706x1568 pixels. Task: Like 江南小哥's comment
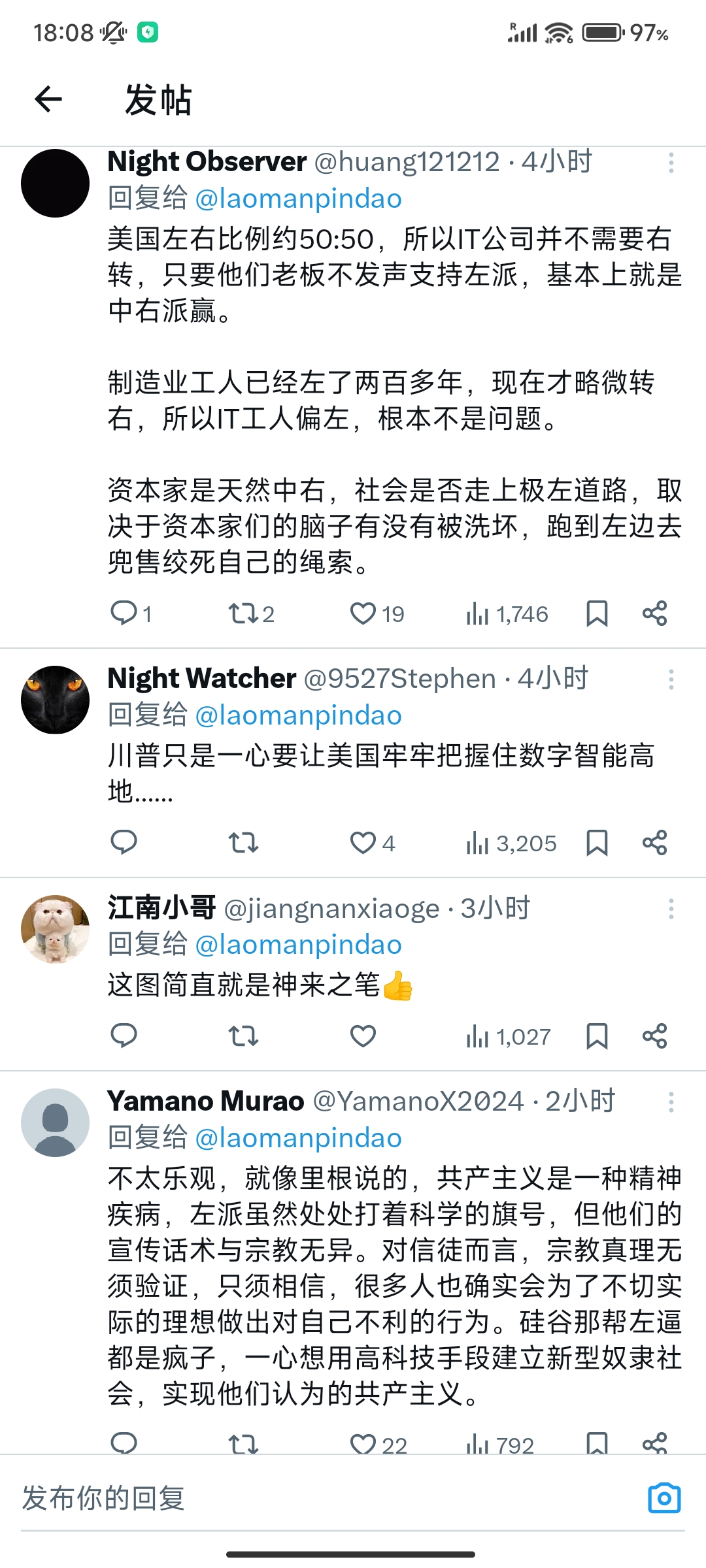pyautogui.click(x=363, y=1036)
